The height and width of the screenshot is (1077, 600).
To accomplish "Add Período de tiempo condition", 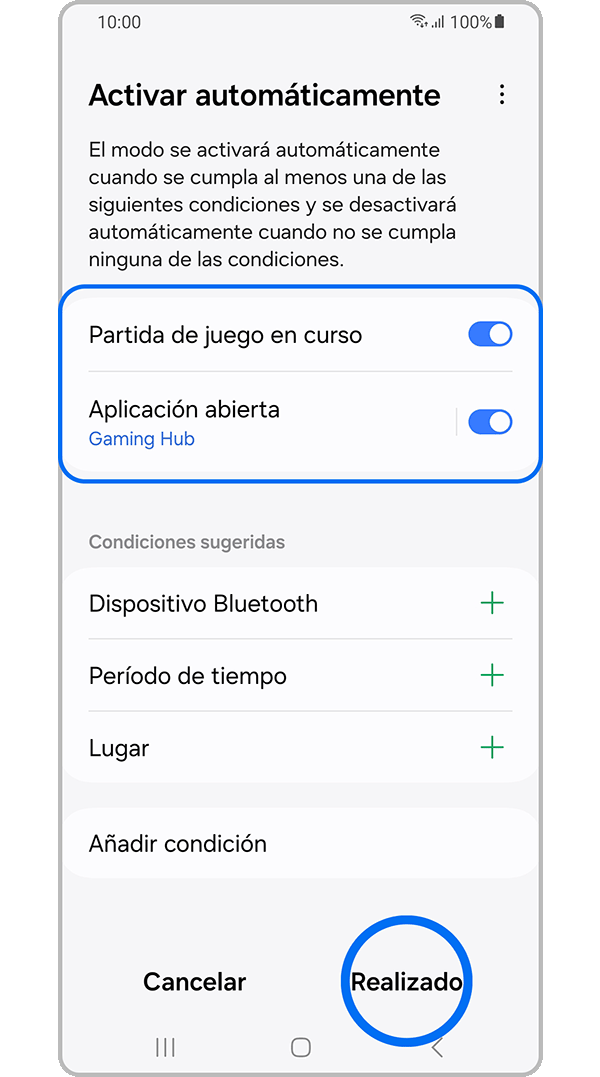I will 492,675.
